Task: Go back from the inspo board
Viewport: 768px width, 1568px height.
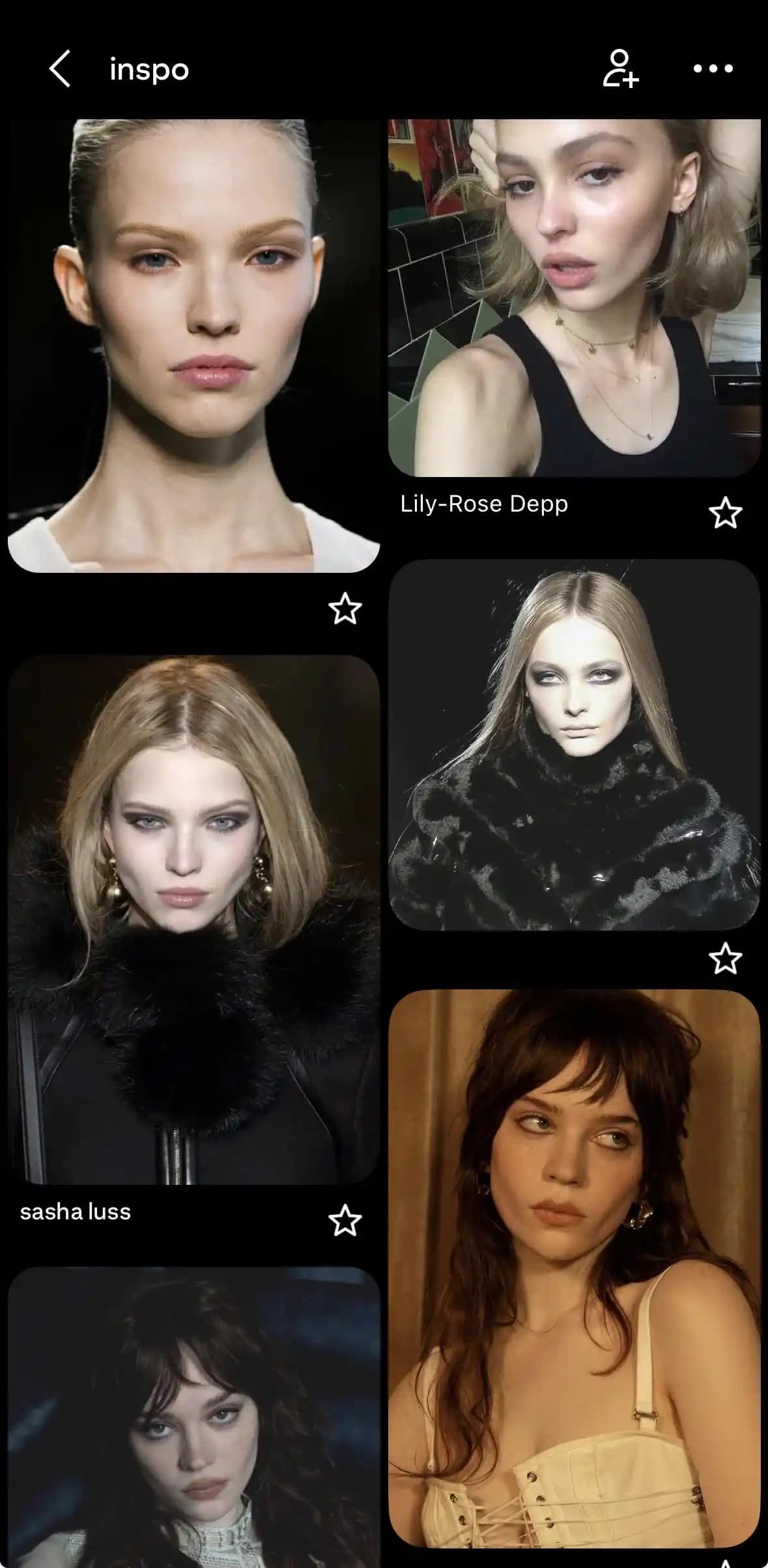Action: click(x=60, y=69)
